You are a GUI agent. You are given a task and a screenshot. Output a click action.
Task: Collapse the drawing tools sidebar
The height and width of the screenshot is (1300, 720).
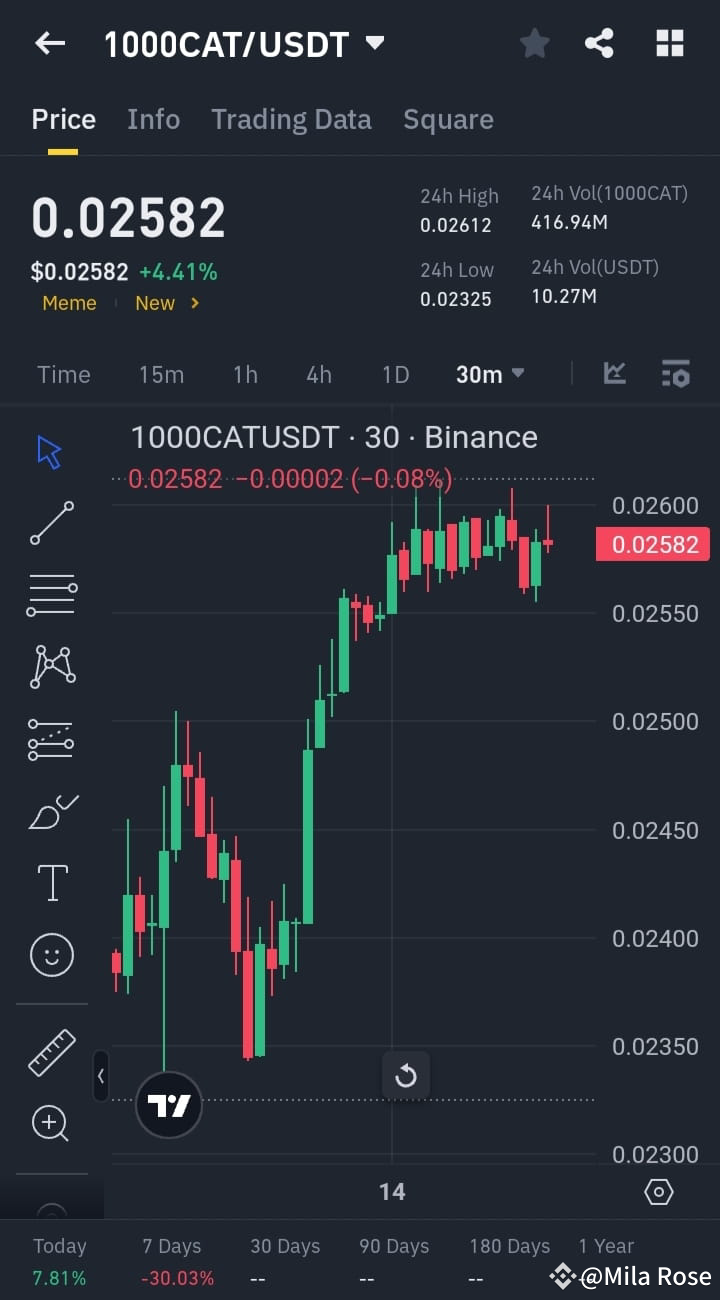[101, 1077]
